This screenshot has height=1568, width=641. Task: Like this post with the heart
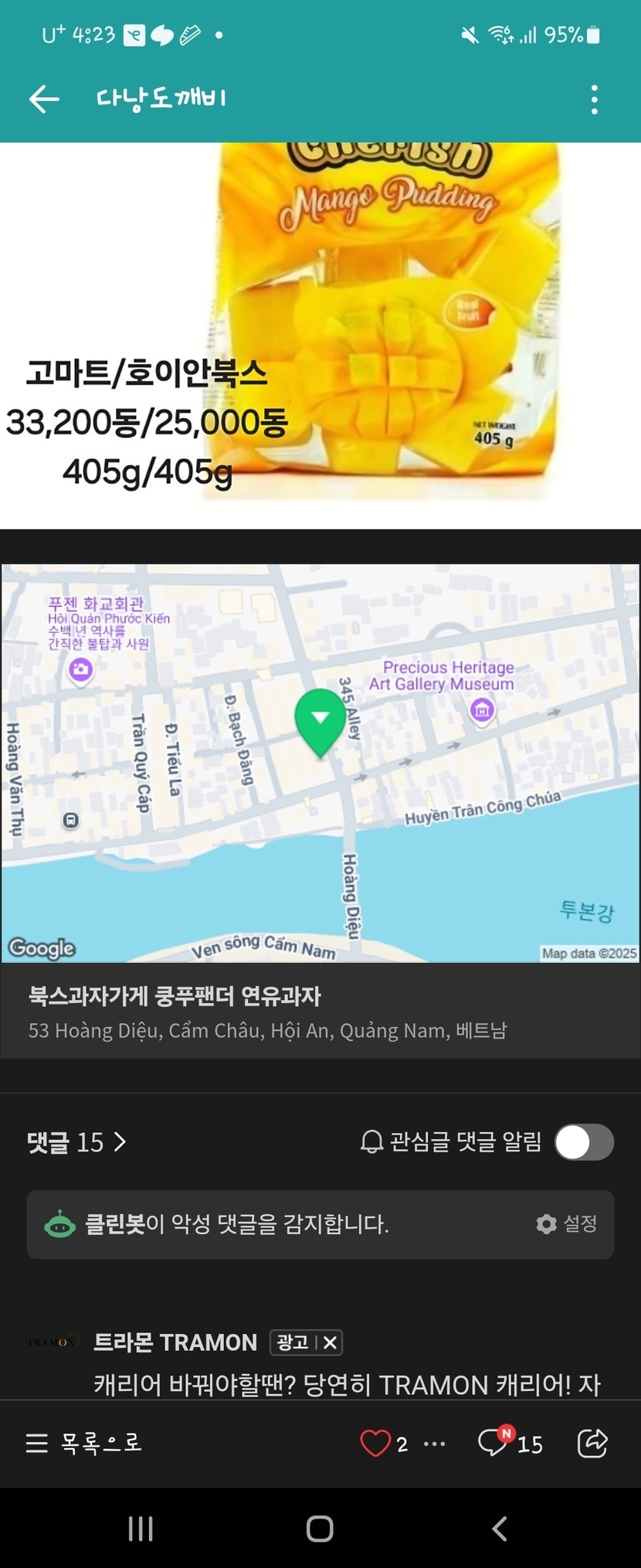click(x=376, y=1443)
